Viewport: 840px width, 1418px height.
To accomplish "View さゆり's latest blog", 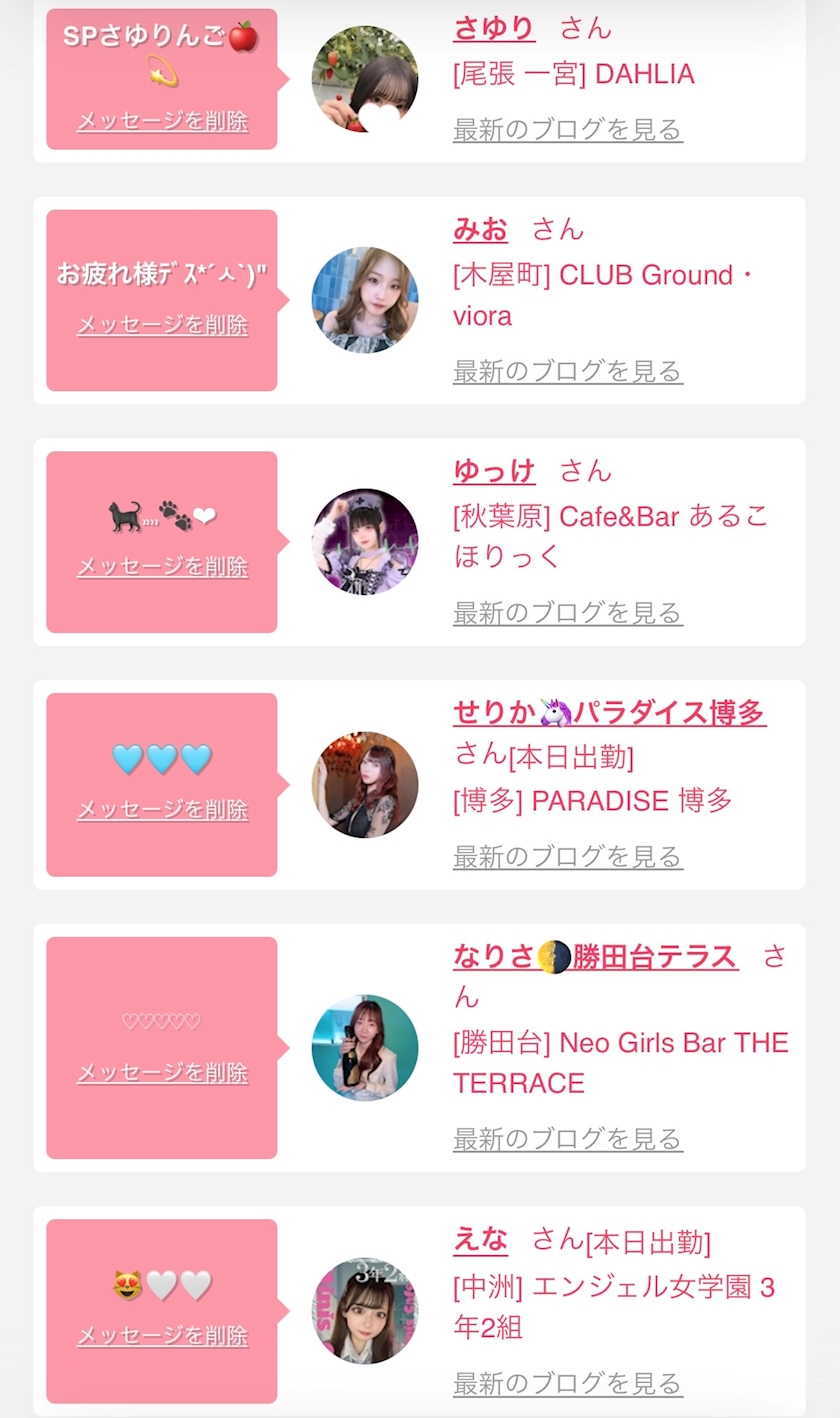I will coord(567,130).
